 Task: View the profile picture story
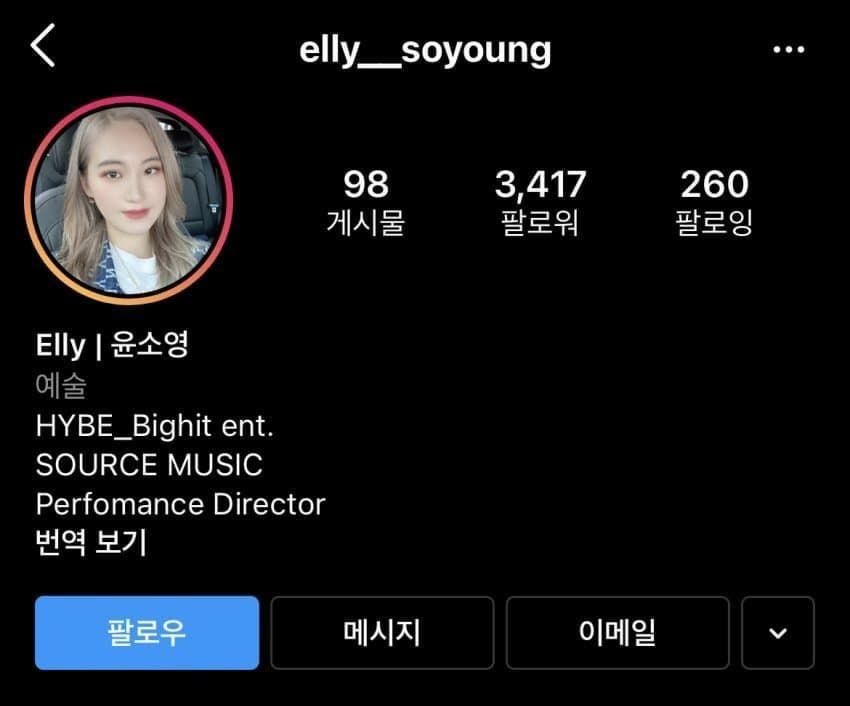pyautogui.click(x=129, y=200)
